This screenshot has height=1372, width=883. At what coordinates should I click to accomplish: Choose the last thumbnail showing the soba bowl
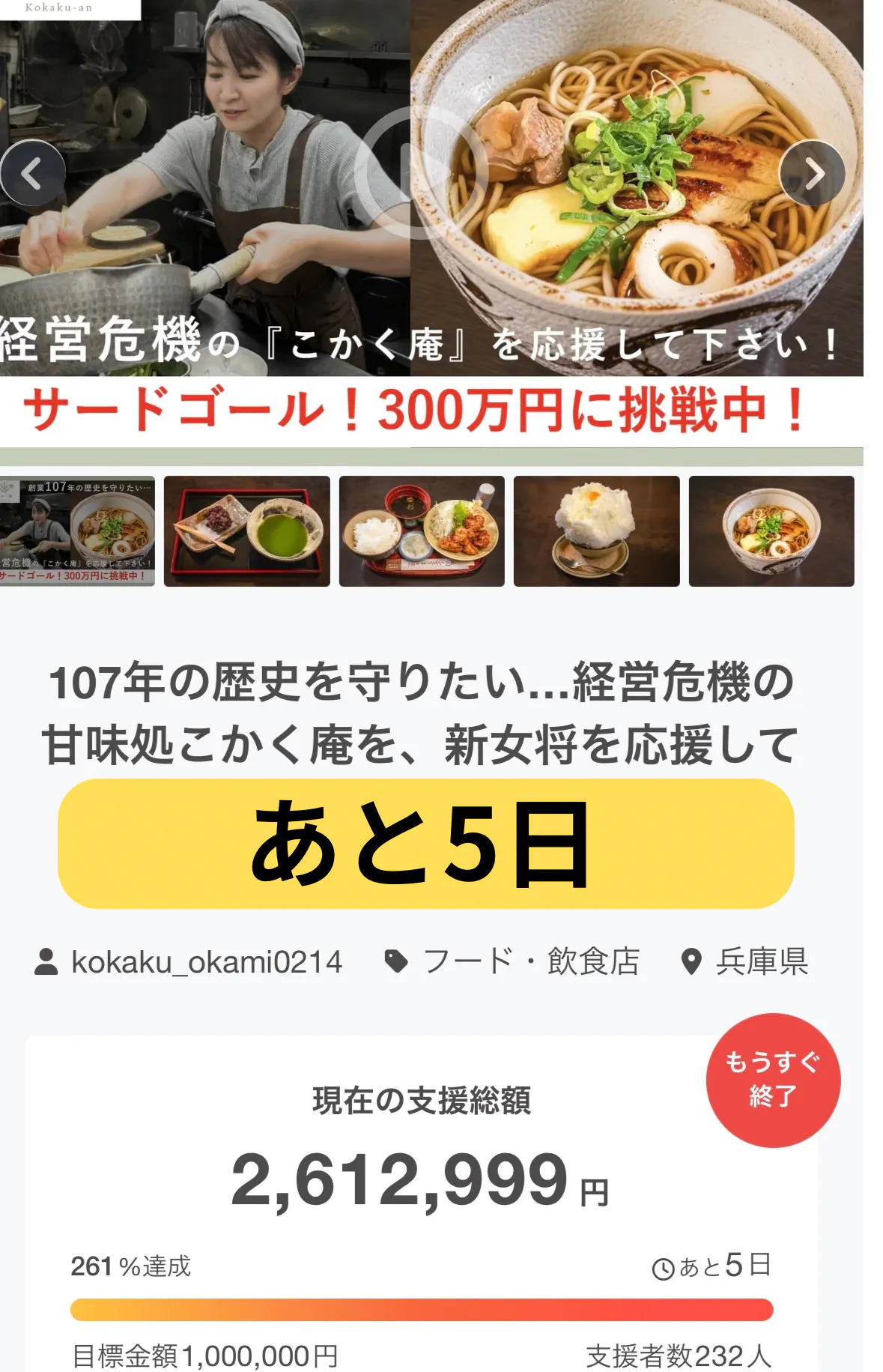[771, 531]
